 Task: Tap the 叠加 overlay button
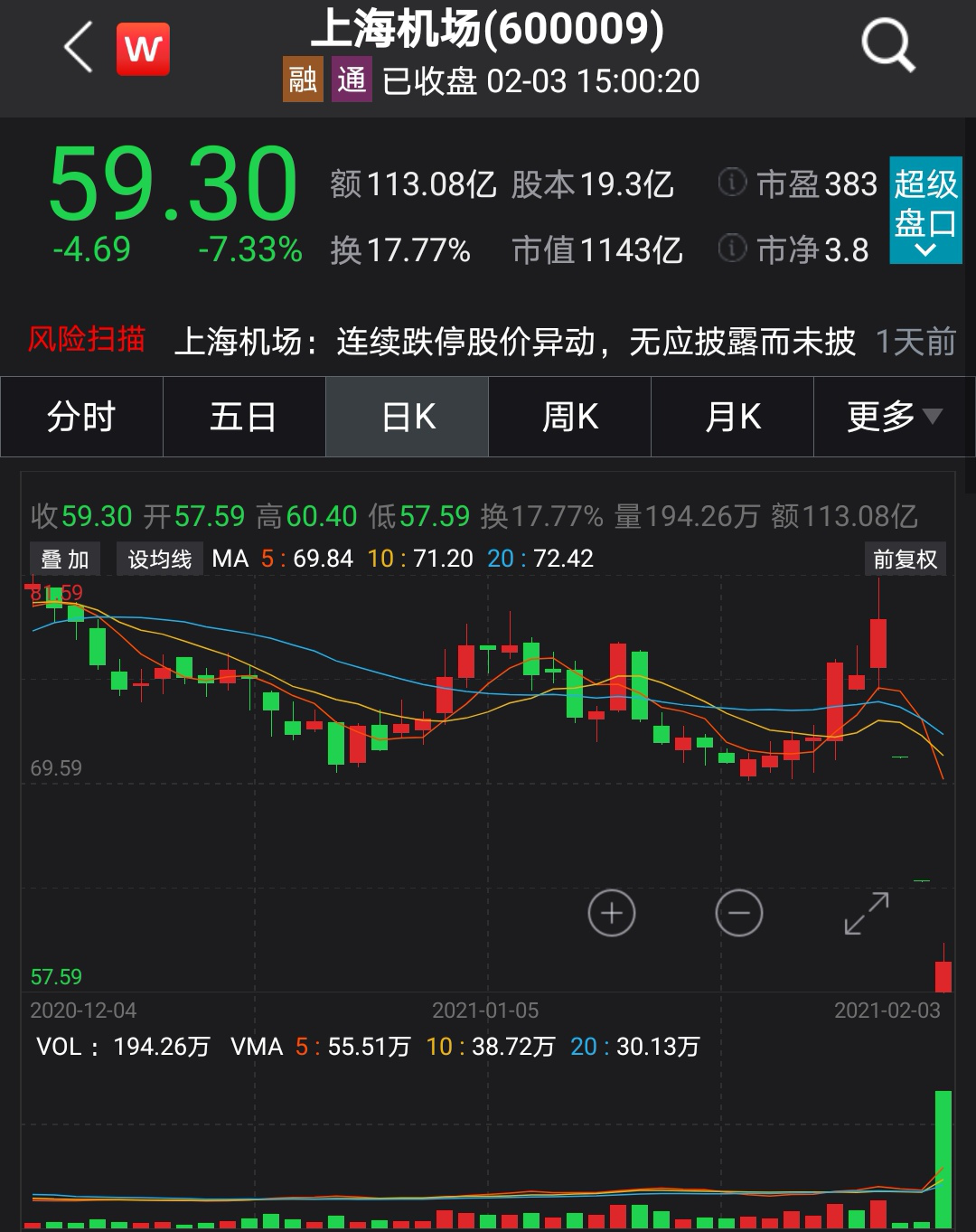(65, 560)
